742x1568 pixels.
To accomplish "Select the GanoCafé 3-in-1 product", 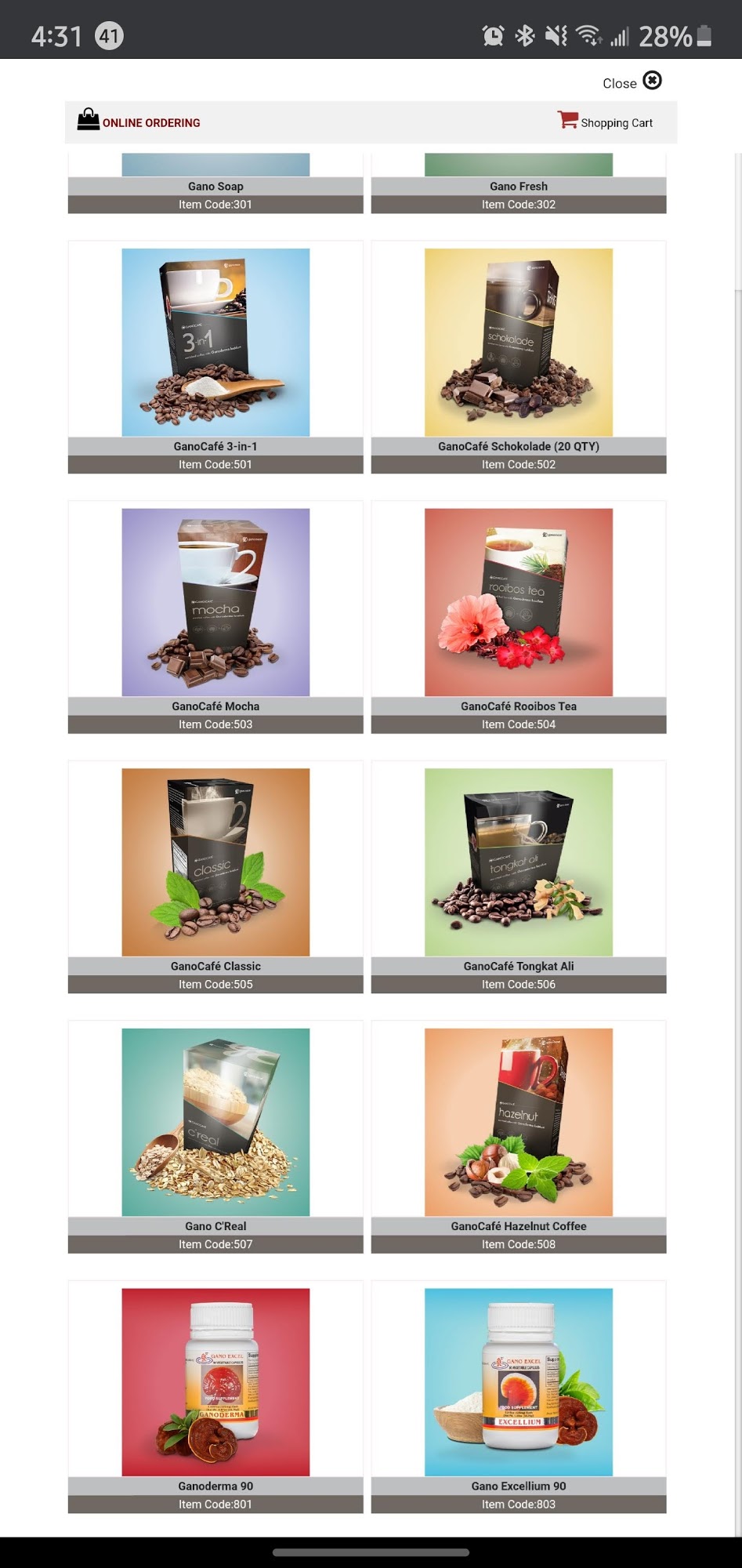I will click(215, 343).
